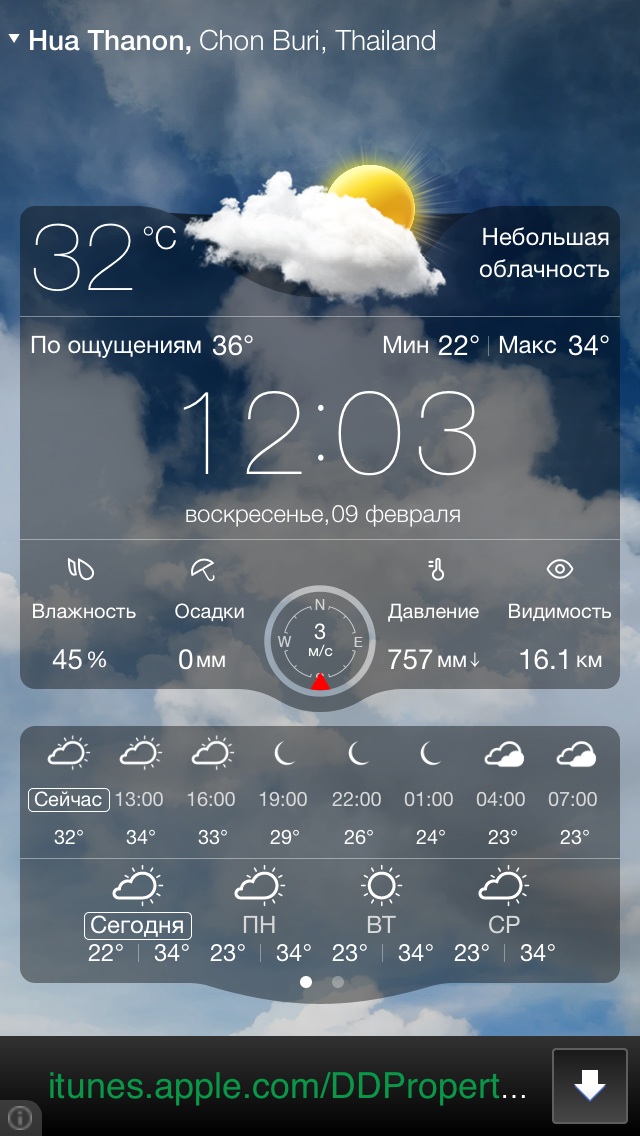The width and height of the screenshot is (640, 1136).
Task: Select the 16:00 hourly forecast
Action: tap(211, 799)
